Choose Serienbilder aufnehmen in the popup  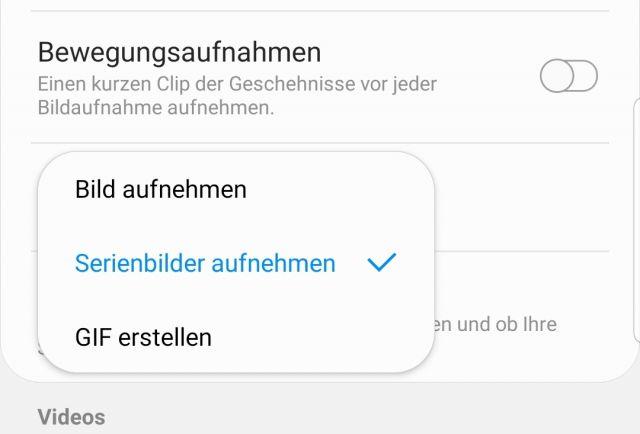click(x=205, y=264)
